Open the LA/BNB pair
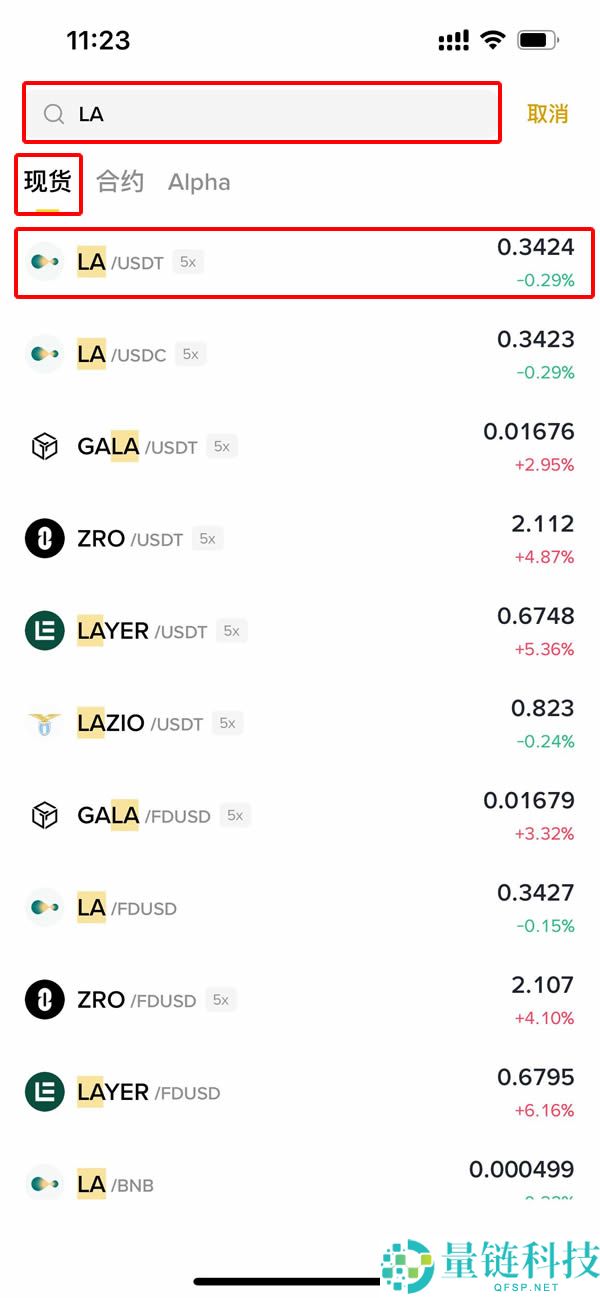600x1298 pixels. tap(300, 1183)
